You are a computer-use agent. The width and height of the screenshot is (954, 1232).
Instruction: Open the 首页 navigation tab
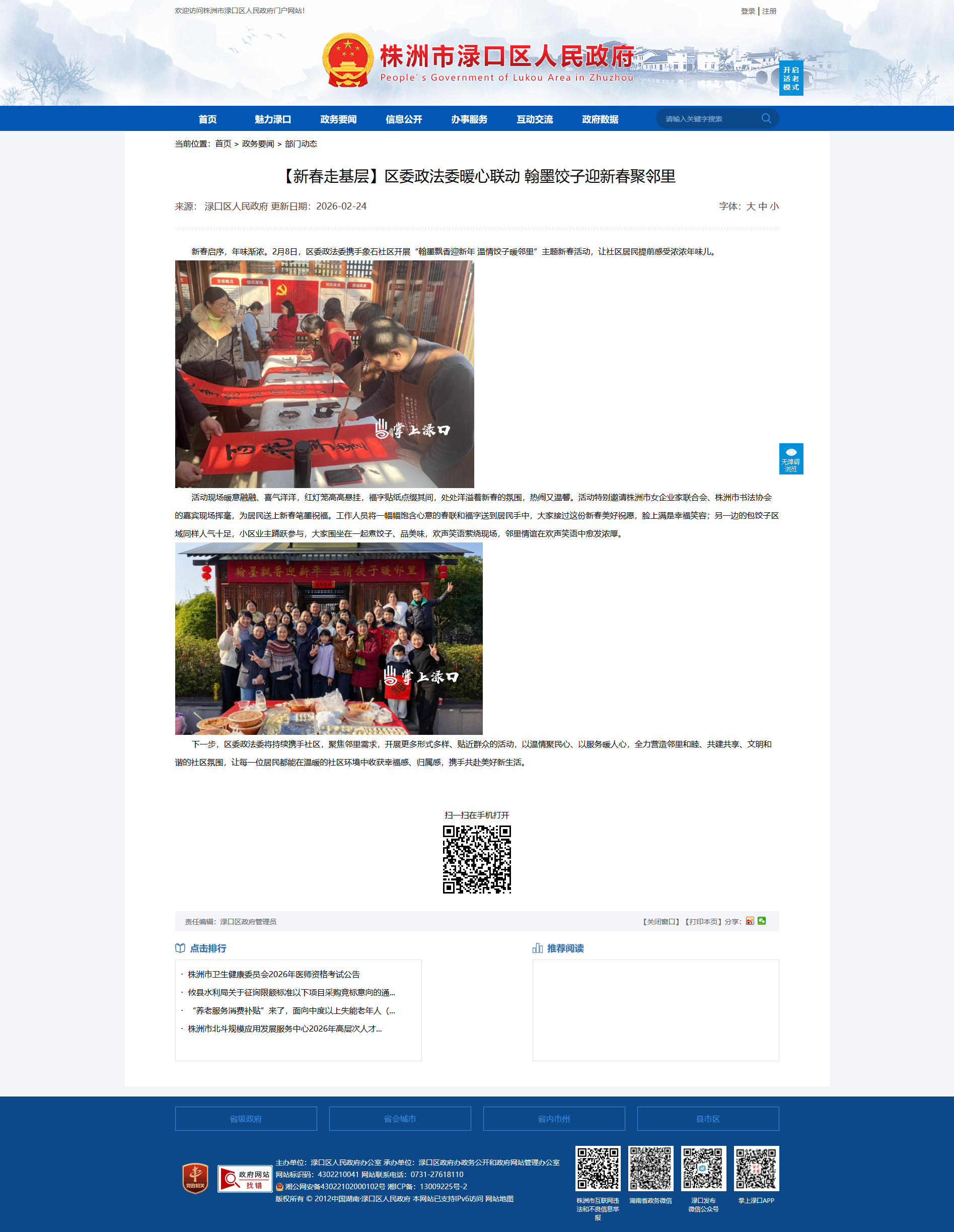(207, 119)
